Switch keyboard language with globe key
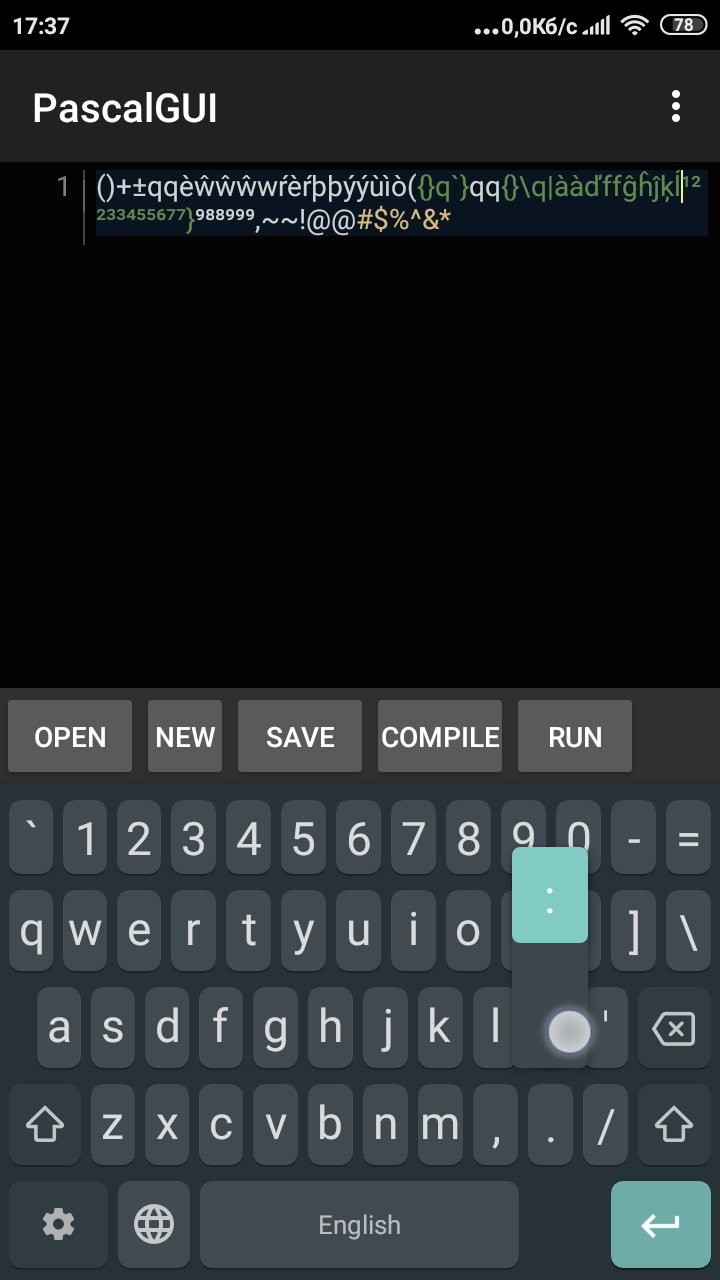This screenshot has height=1280, width=720. [x=154, y=1224]
